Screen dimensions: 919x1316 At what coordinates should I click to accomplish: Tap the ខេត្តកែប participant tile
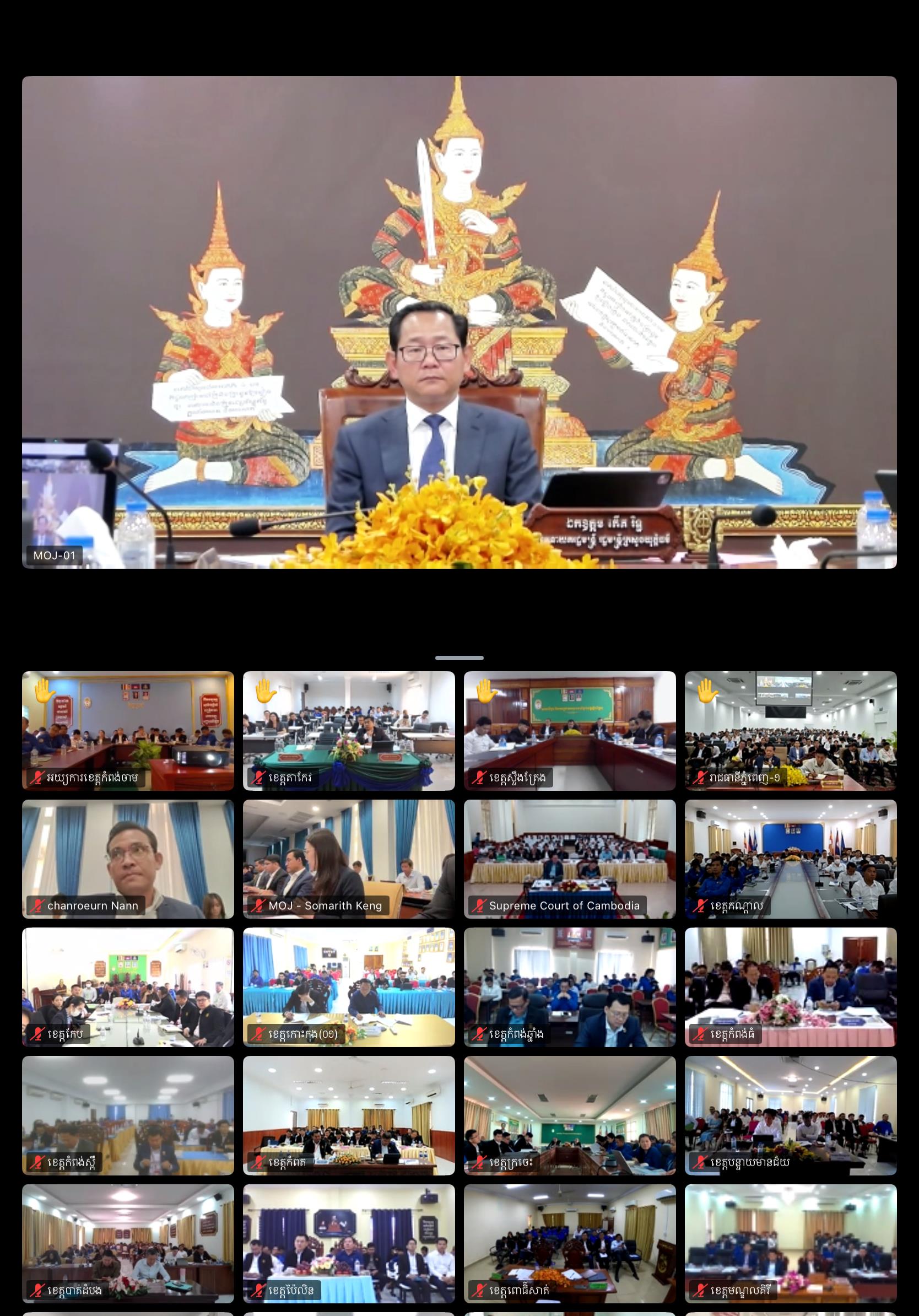[128, 987]
